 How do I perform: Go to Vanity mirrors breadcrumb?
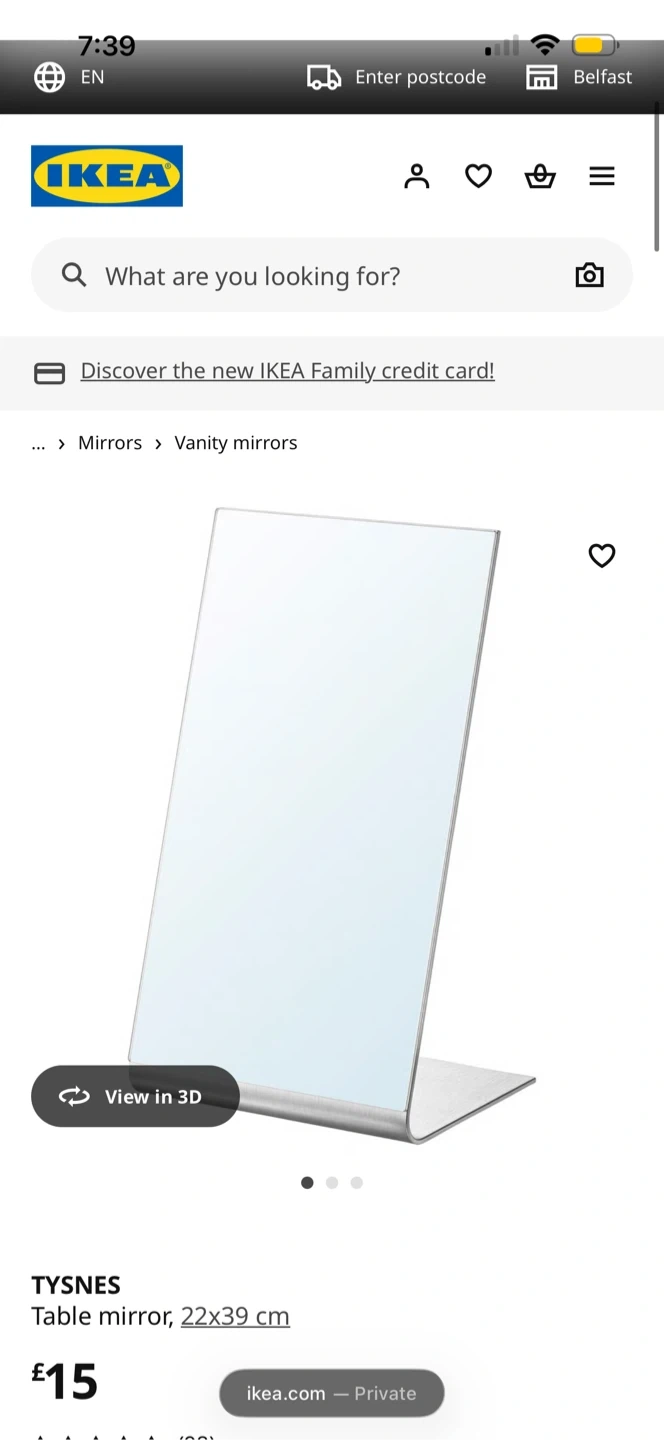236,443
